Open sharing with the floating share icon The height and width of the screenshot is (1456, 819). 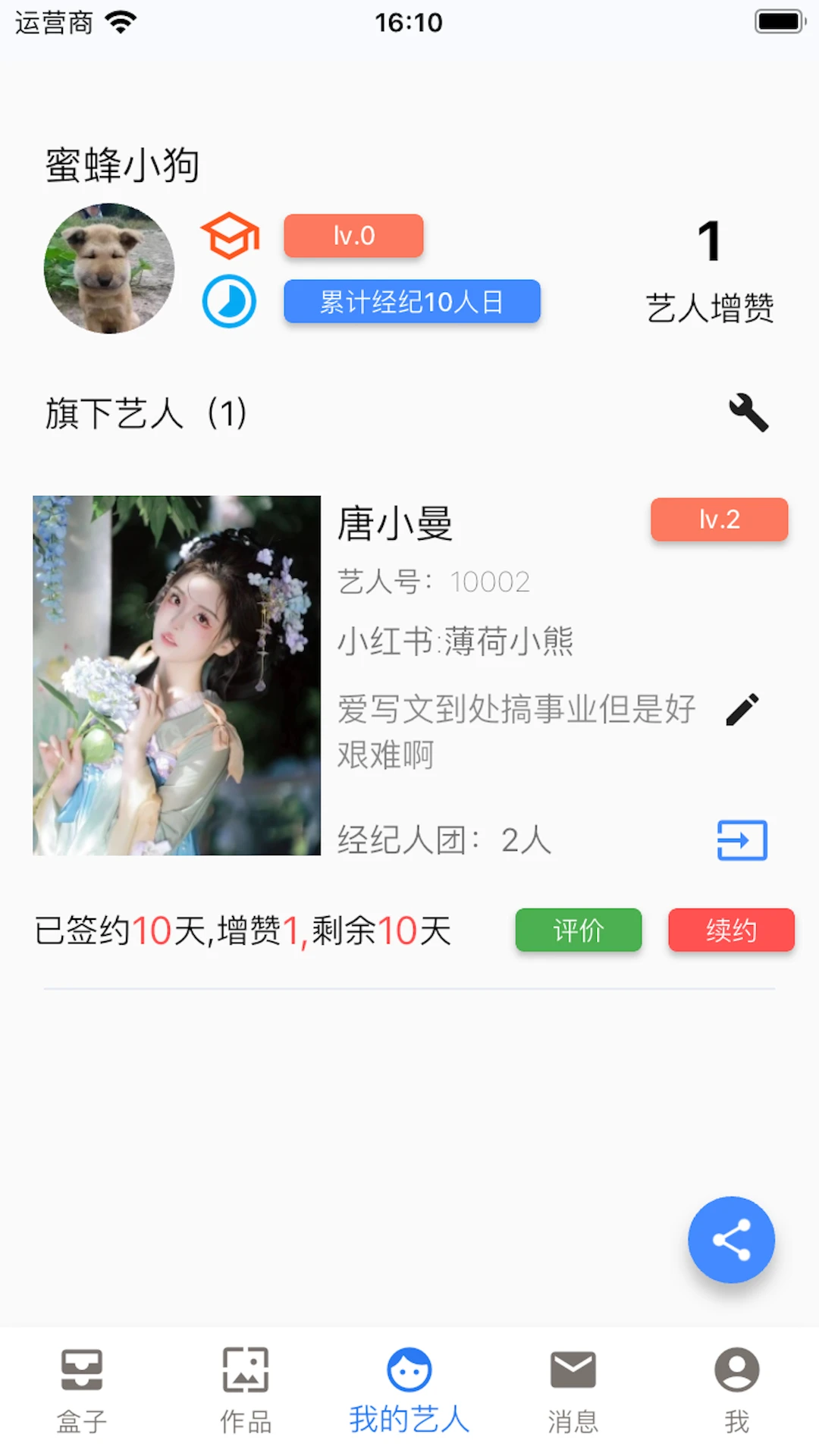click(x=730, y=1239)
